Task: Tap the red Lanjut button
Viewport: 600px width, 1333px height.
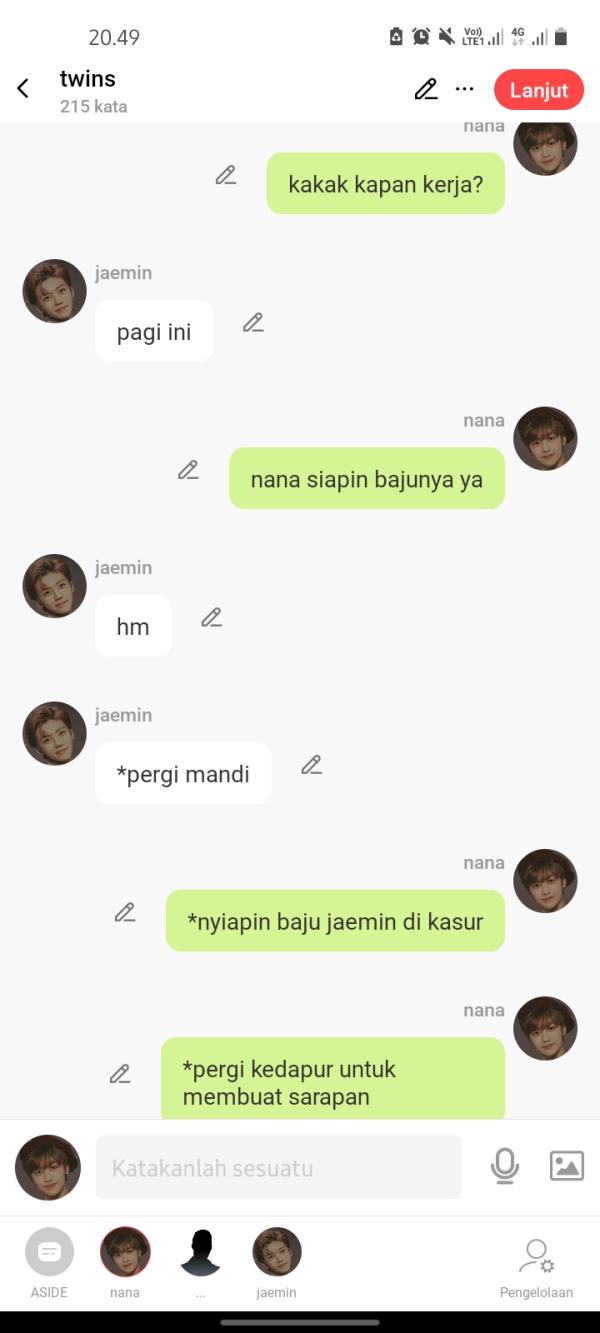Action: (538, 90)
